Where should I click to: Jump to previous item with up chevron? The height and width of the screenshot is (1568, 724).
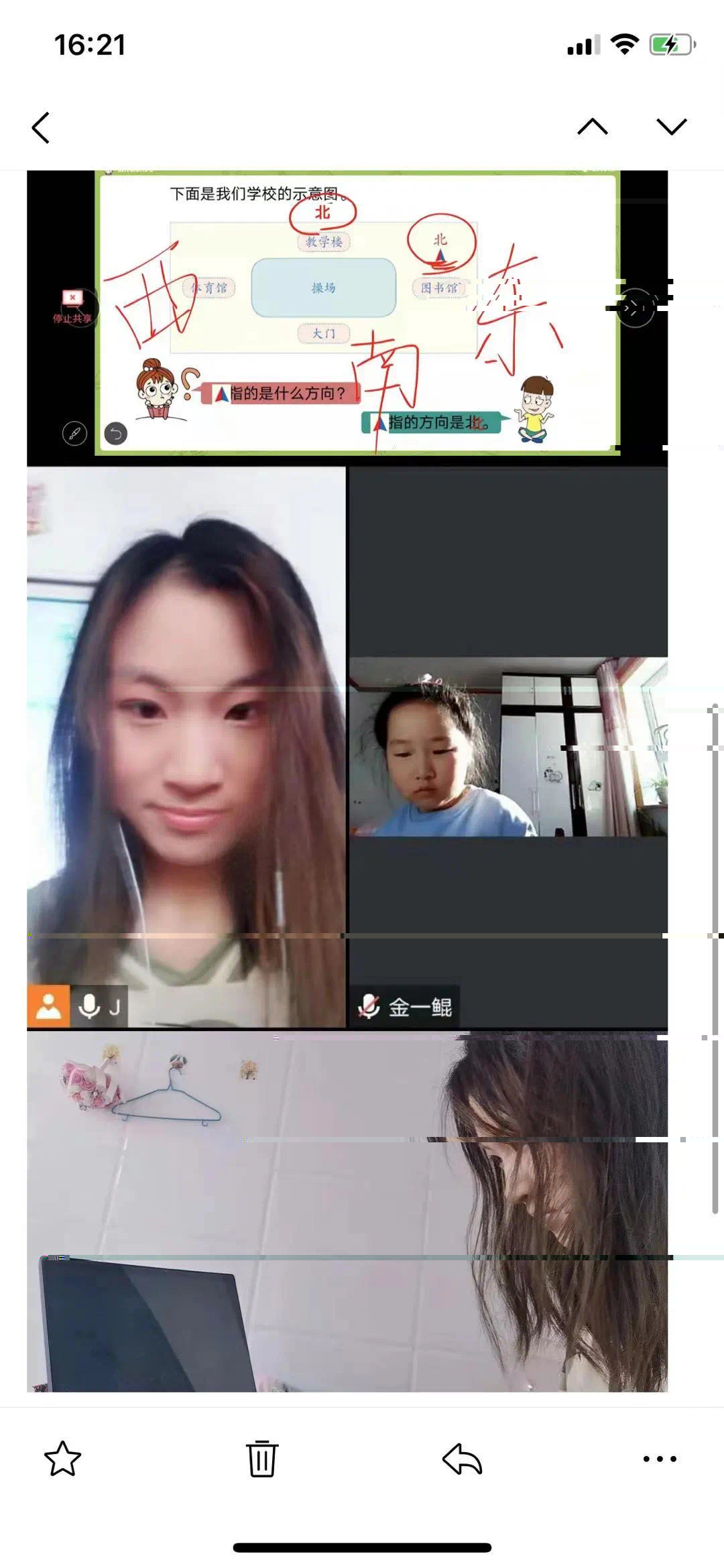point(593,127)
